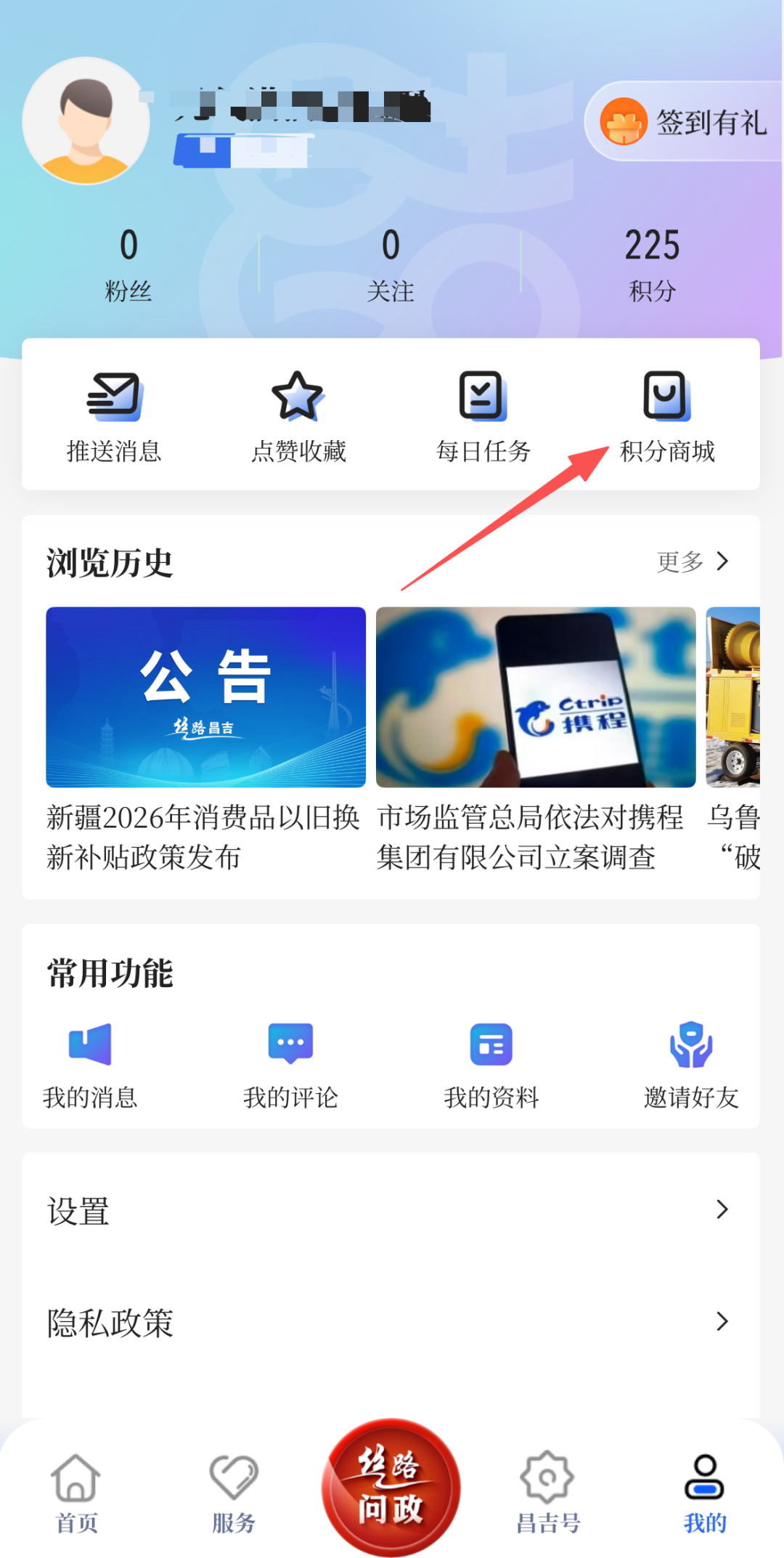View the 粉丝 followers list
Image resolution: width=784 pixels, height=1558 pixels.
[x=128, y=264]
